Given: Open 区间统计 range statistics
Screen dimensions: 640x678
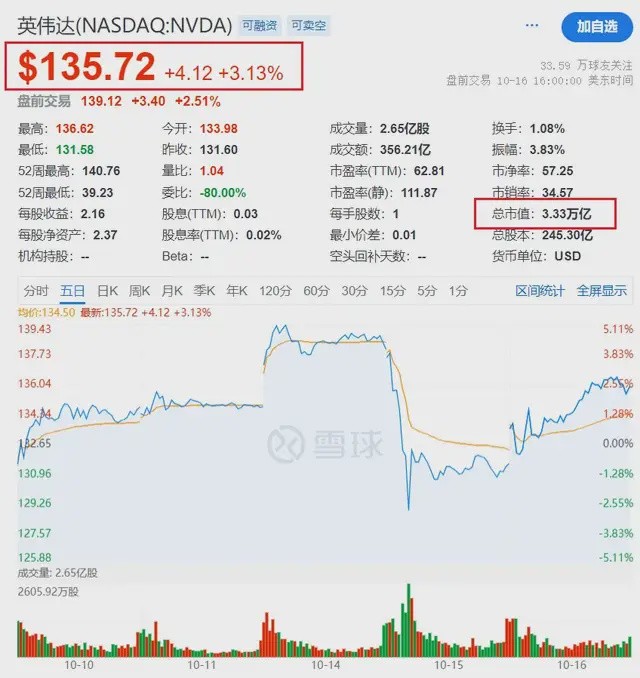Looking at the screenshot, I should point(540,291).
